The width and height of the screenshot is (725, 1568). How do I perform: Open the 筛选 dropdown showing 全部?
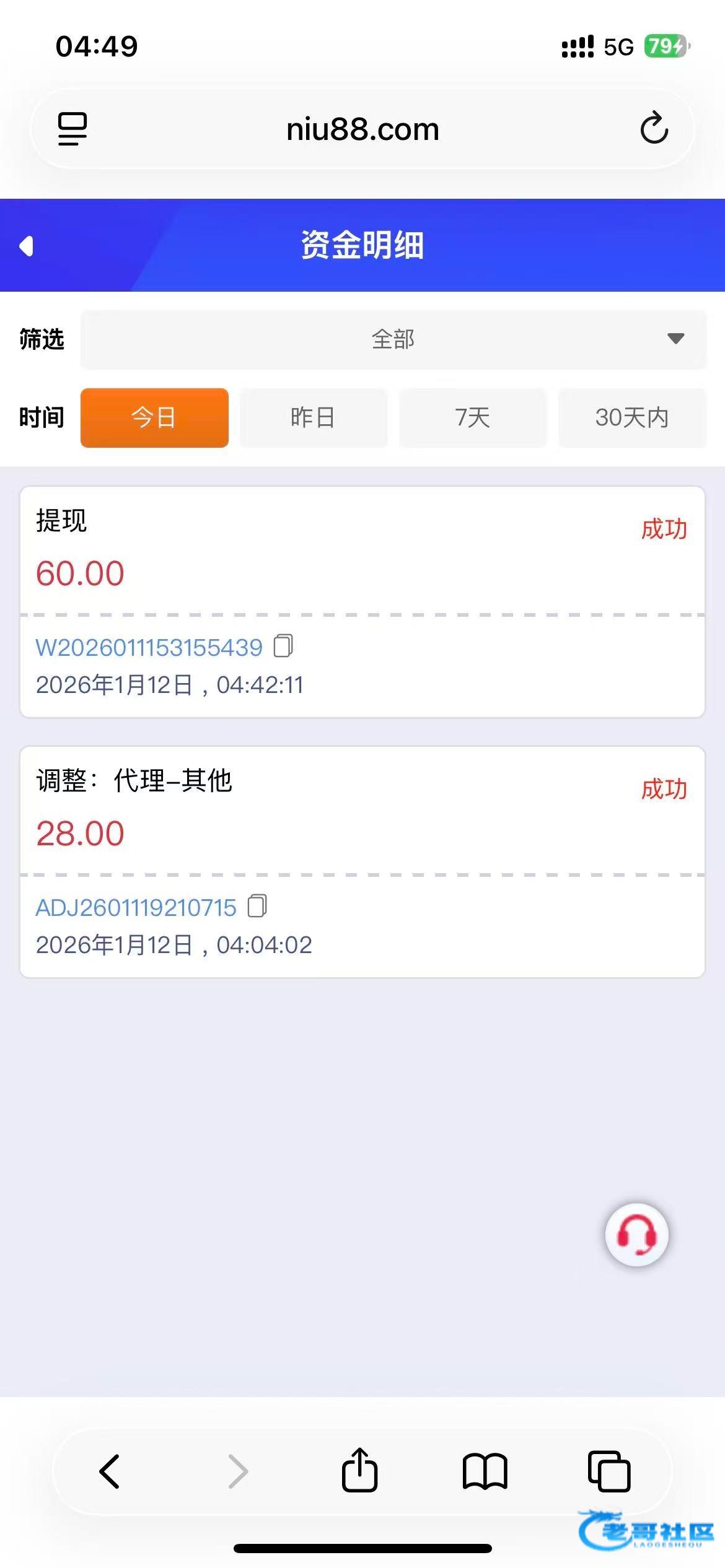[393, 339]
